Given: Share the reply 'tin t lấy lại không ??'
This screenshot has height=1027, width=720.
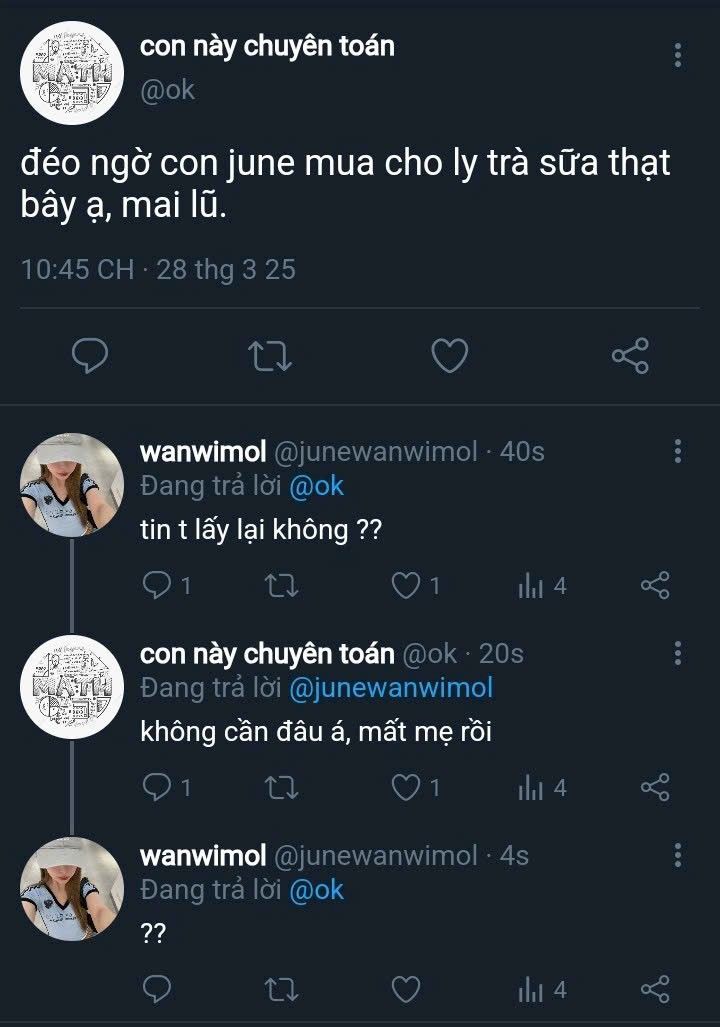Looking at the screenshot, I should (654, 586).
